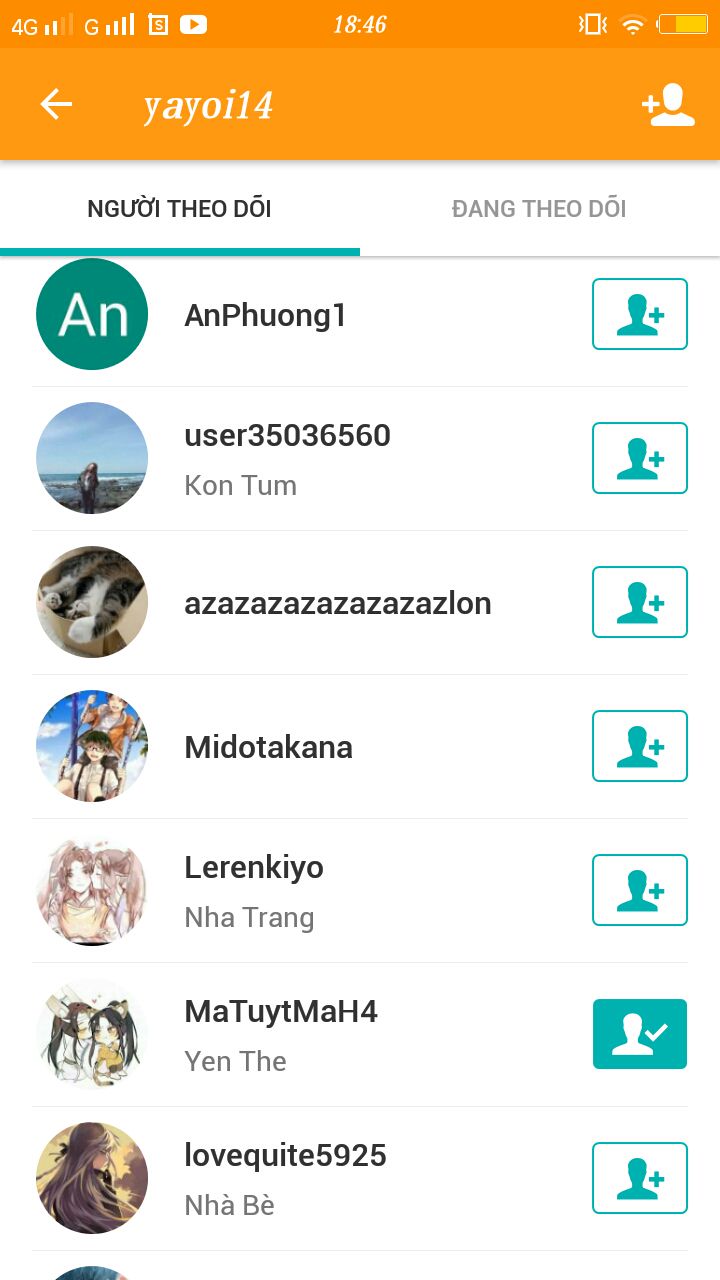The height and width of the screenshot is (1280, 720).
Task: Open Midotakana's profile
Action: (268, 747)
